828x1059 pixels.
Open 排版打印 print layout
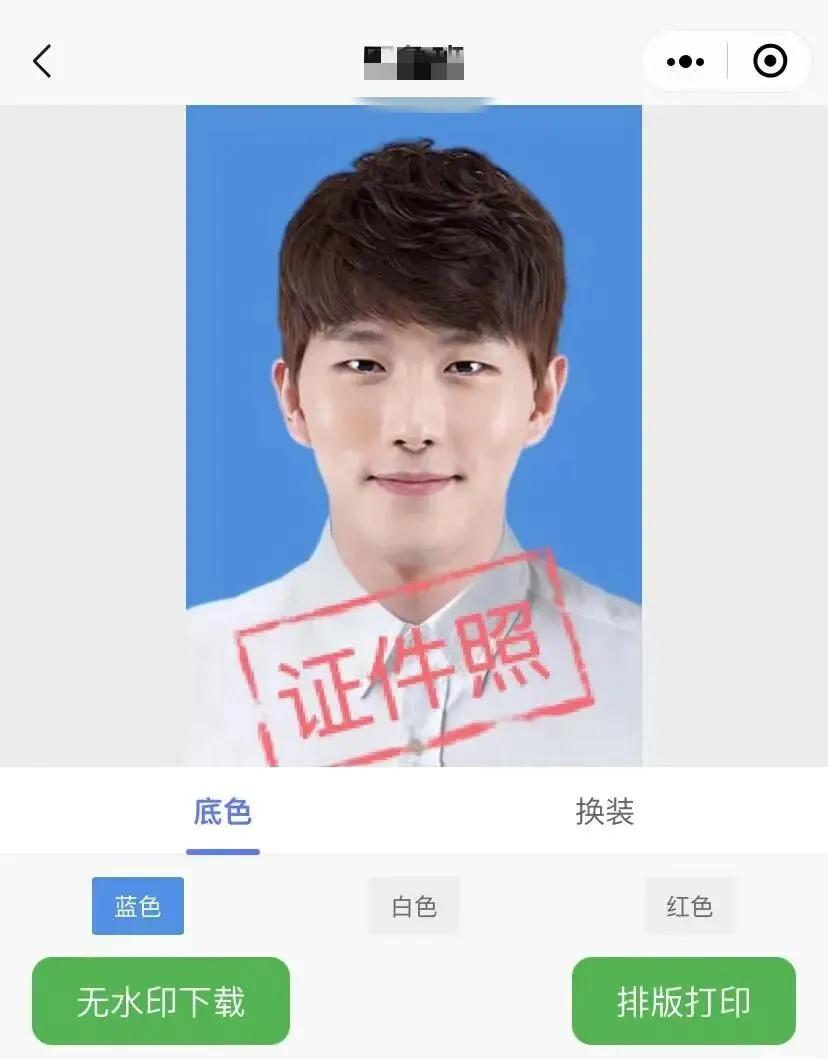click(x=684, y=1001)
